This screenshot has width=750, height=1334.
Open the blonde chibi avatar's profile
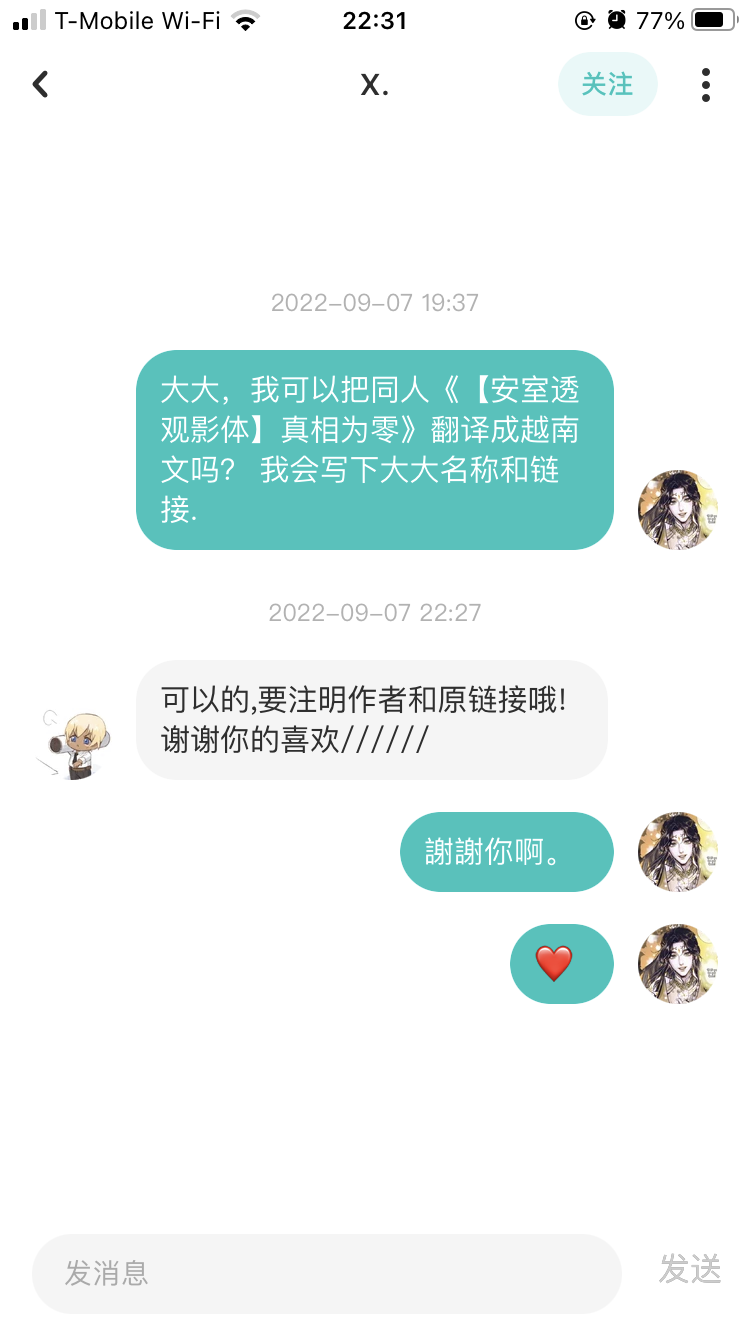(x=75, y=743)
